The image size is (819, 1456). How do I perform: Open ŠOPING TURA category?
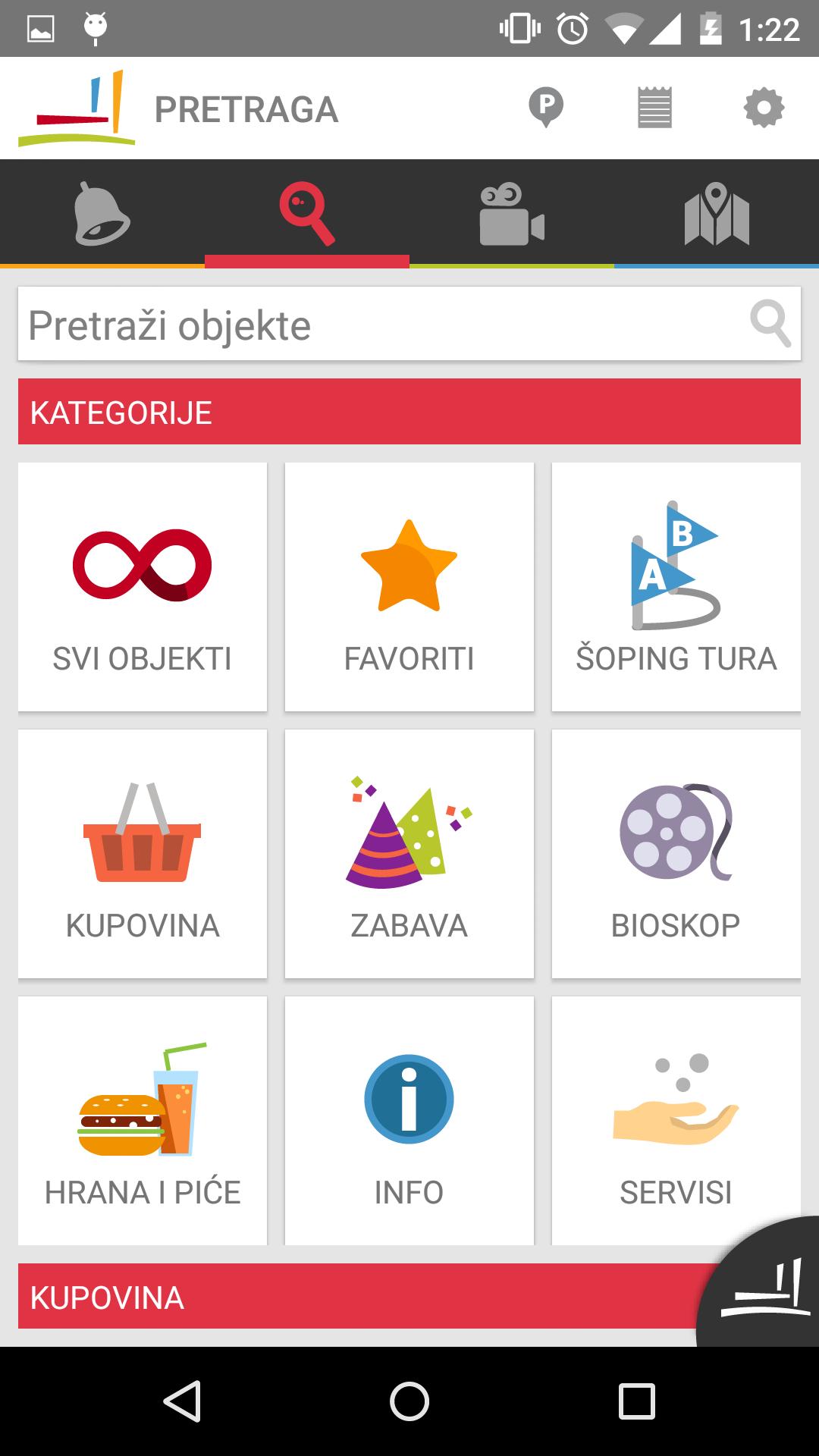676,587
